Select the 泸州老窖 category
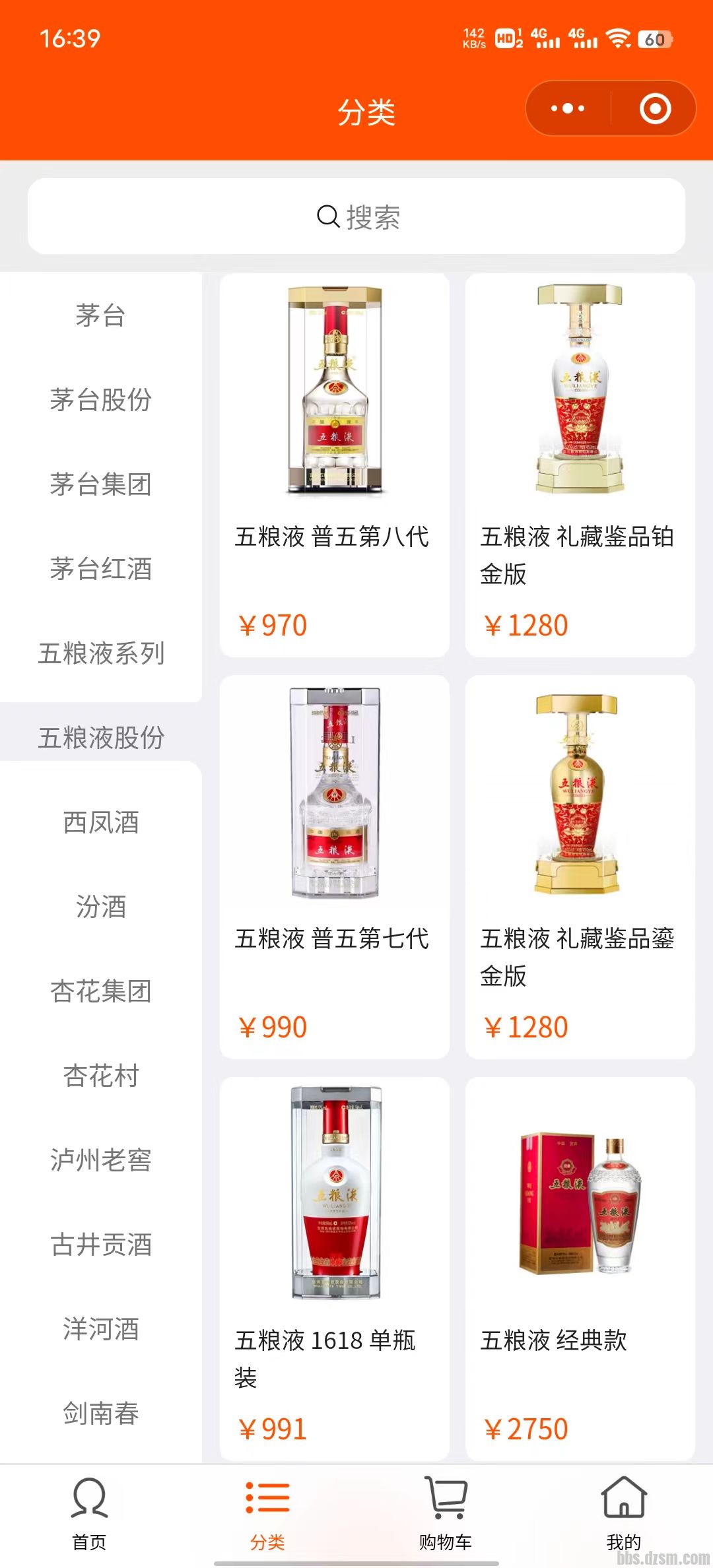This screenshot has height=1568, width=713. click(100, 1160)
